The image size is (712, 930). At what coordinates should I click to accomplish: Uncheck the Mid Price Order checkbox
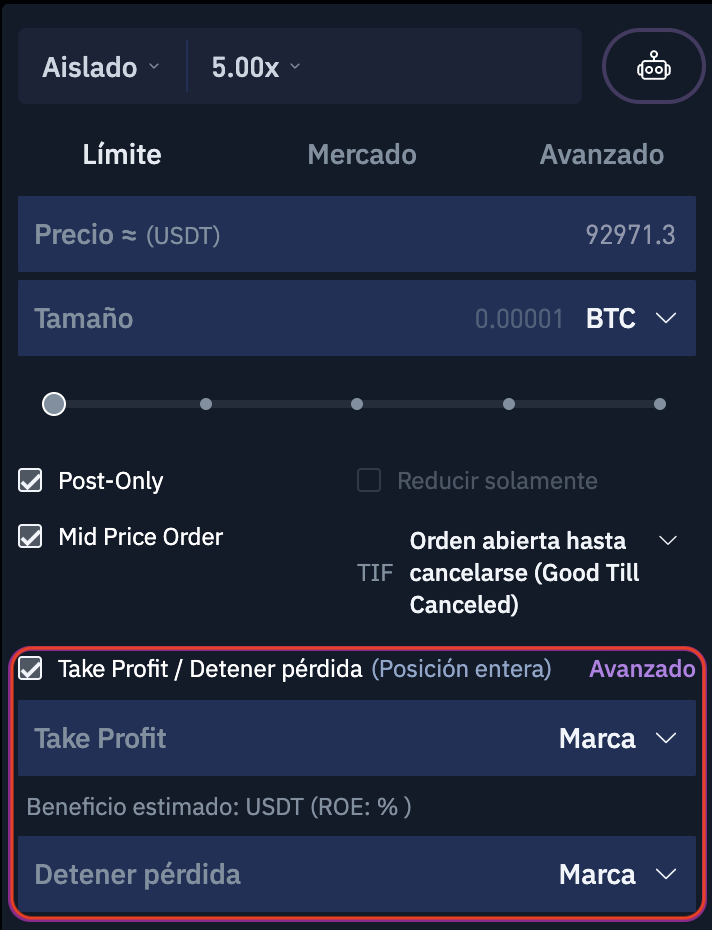click(x=31, y=537)
